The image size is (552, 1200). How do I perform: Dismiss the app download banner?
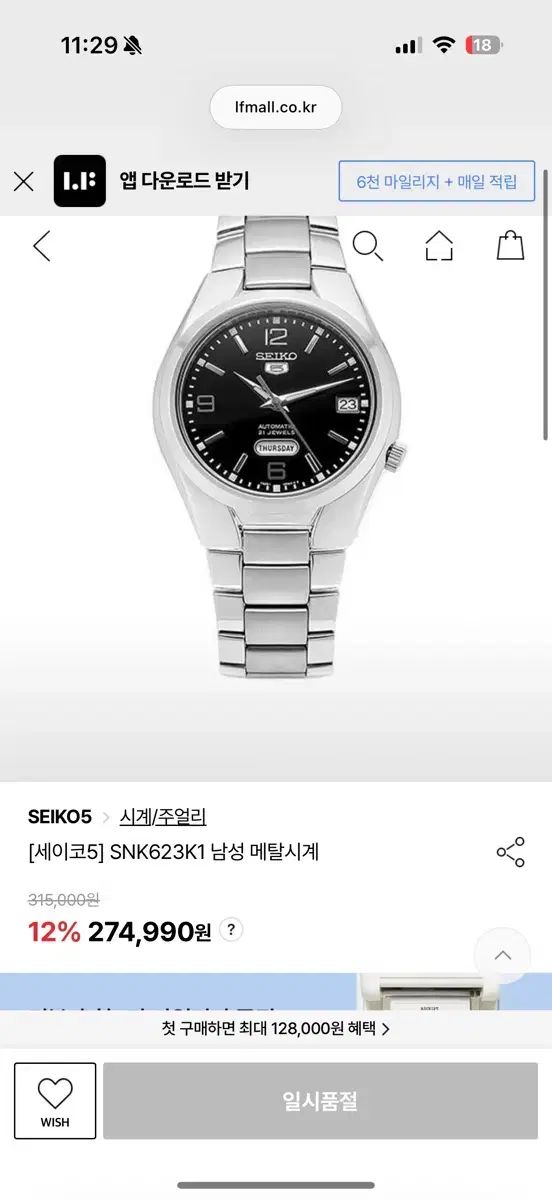point(23,181)
